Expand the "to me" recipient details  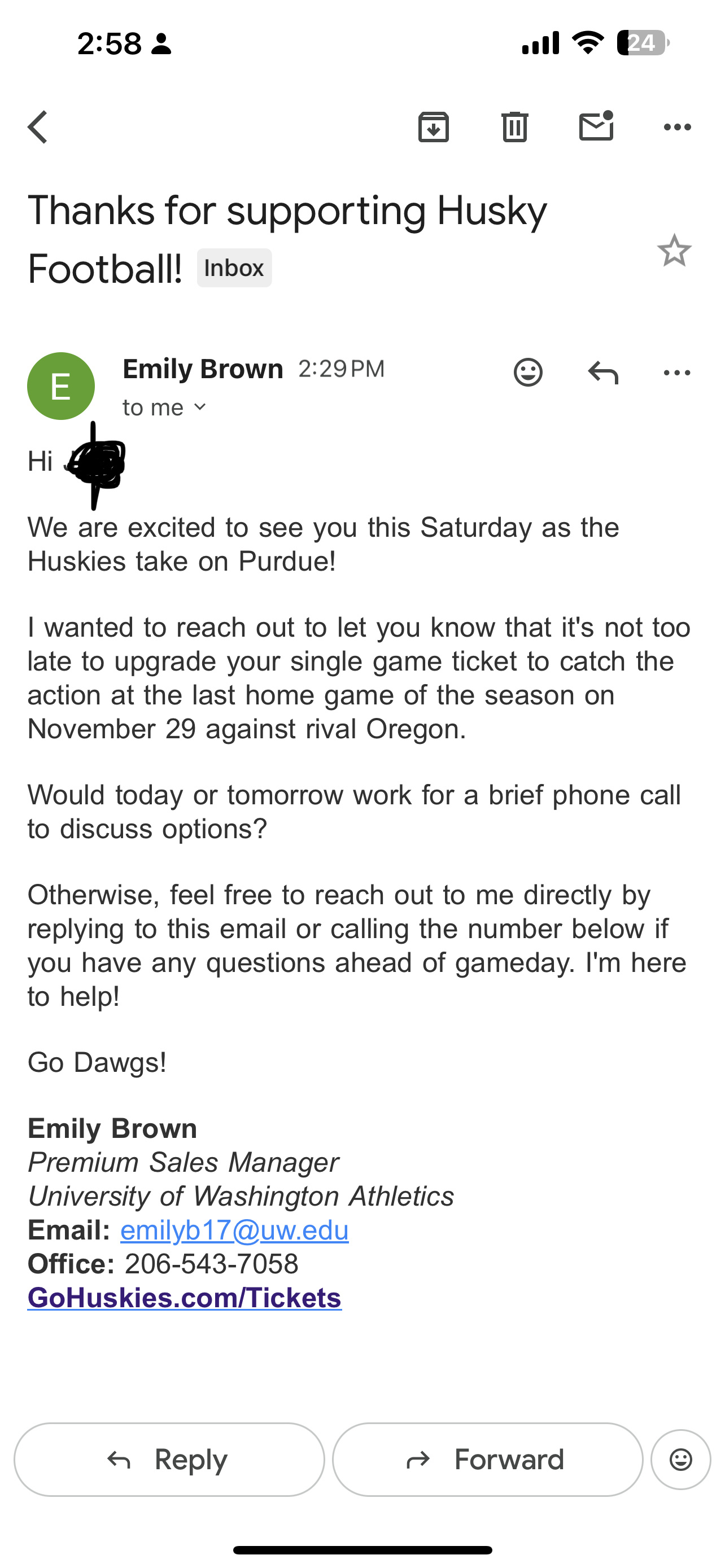(164, 407)
